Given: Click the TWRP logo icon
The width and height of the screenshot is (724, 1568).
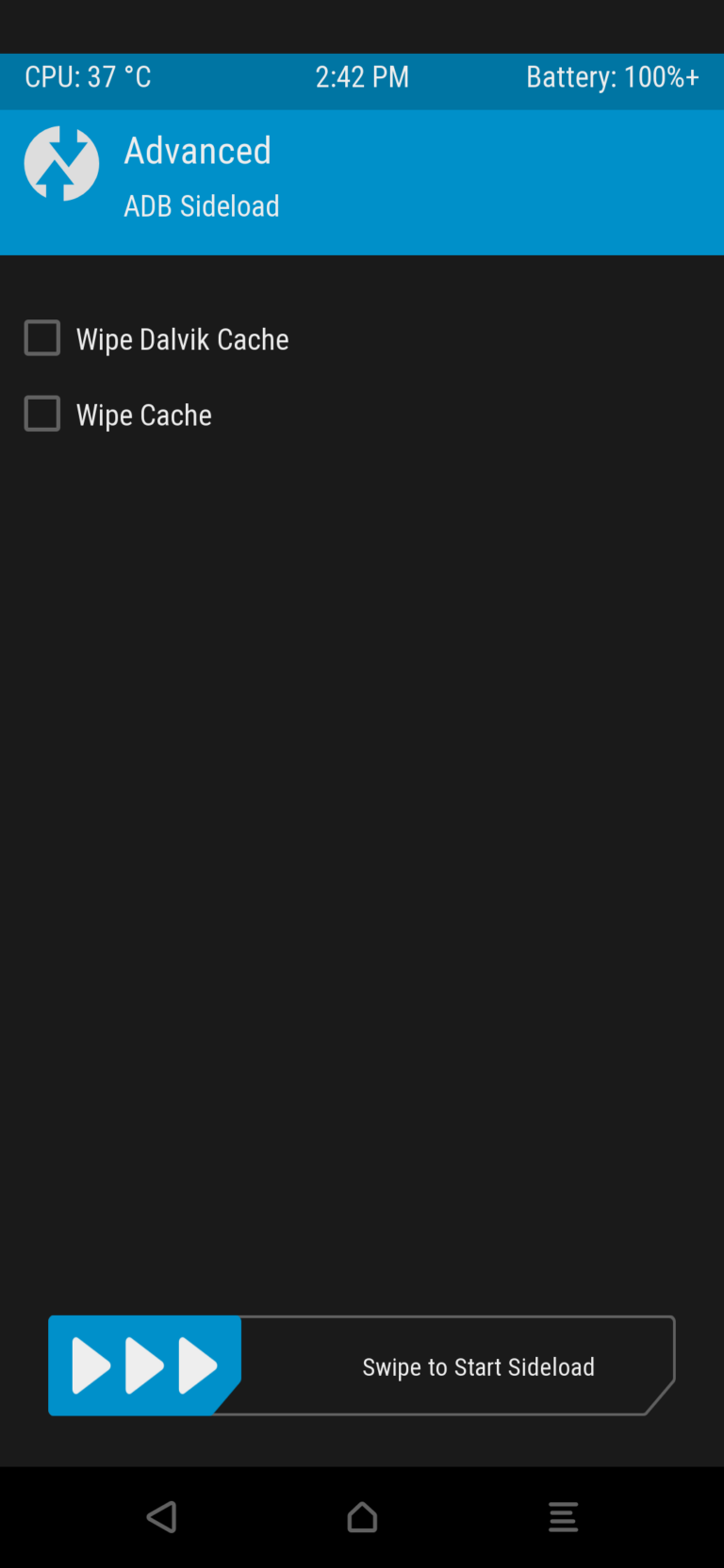Looking at the screenshot, I should (62, 163).
